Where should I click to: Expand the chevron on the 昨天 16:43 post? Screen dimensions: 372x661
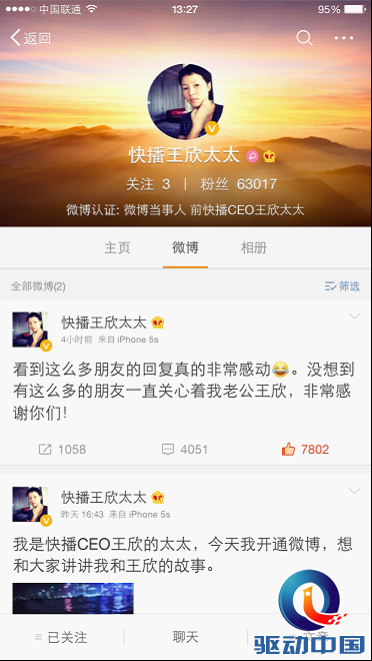tap(354, 491)
